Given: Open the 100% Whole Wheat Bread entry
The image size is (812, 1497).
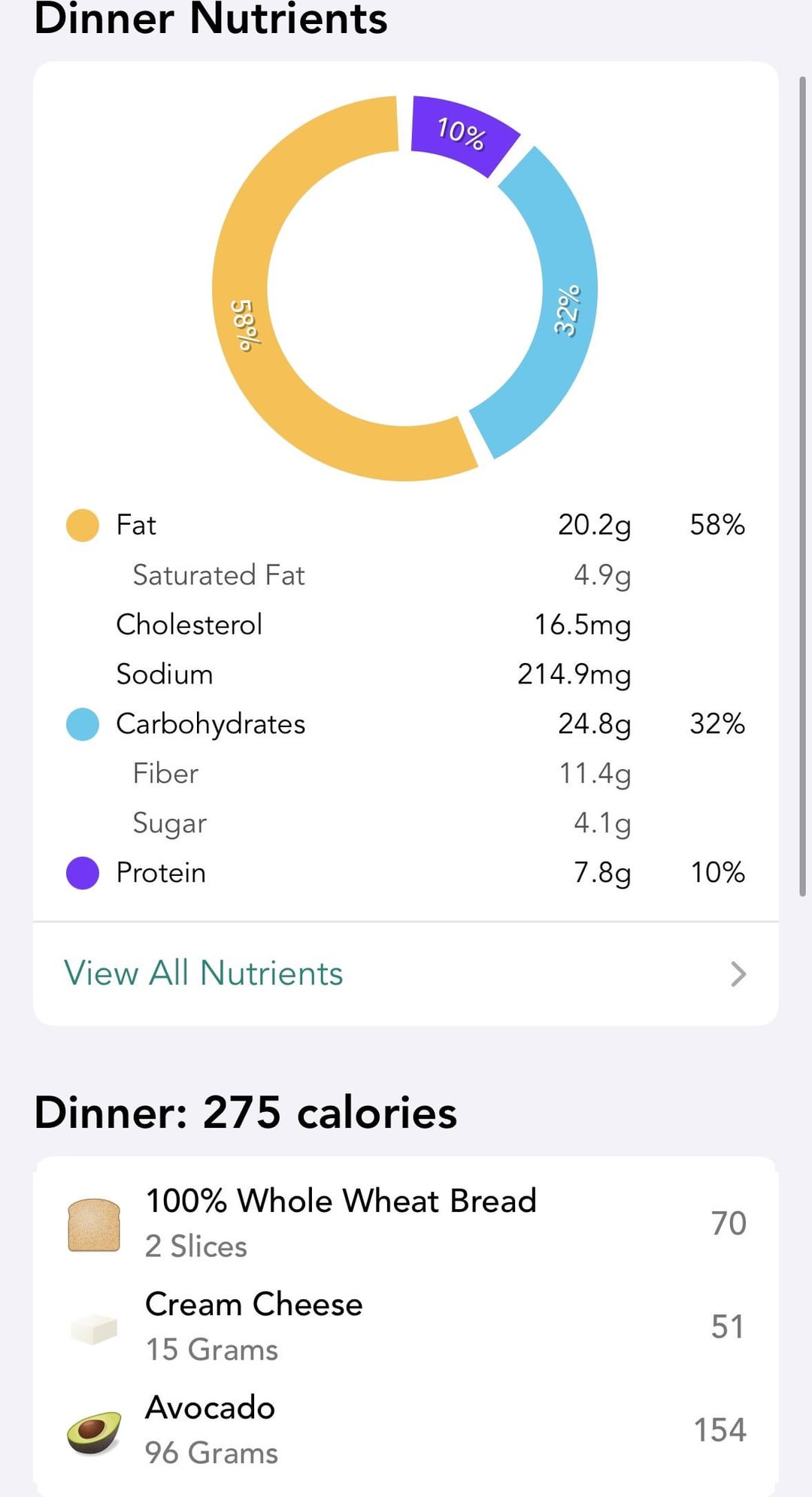Looking at the screenshot, I should coord(406,1223).
